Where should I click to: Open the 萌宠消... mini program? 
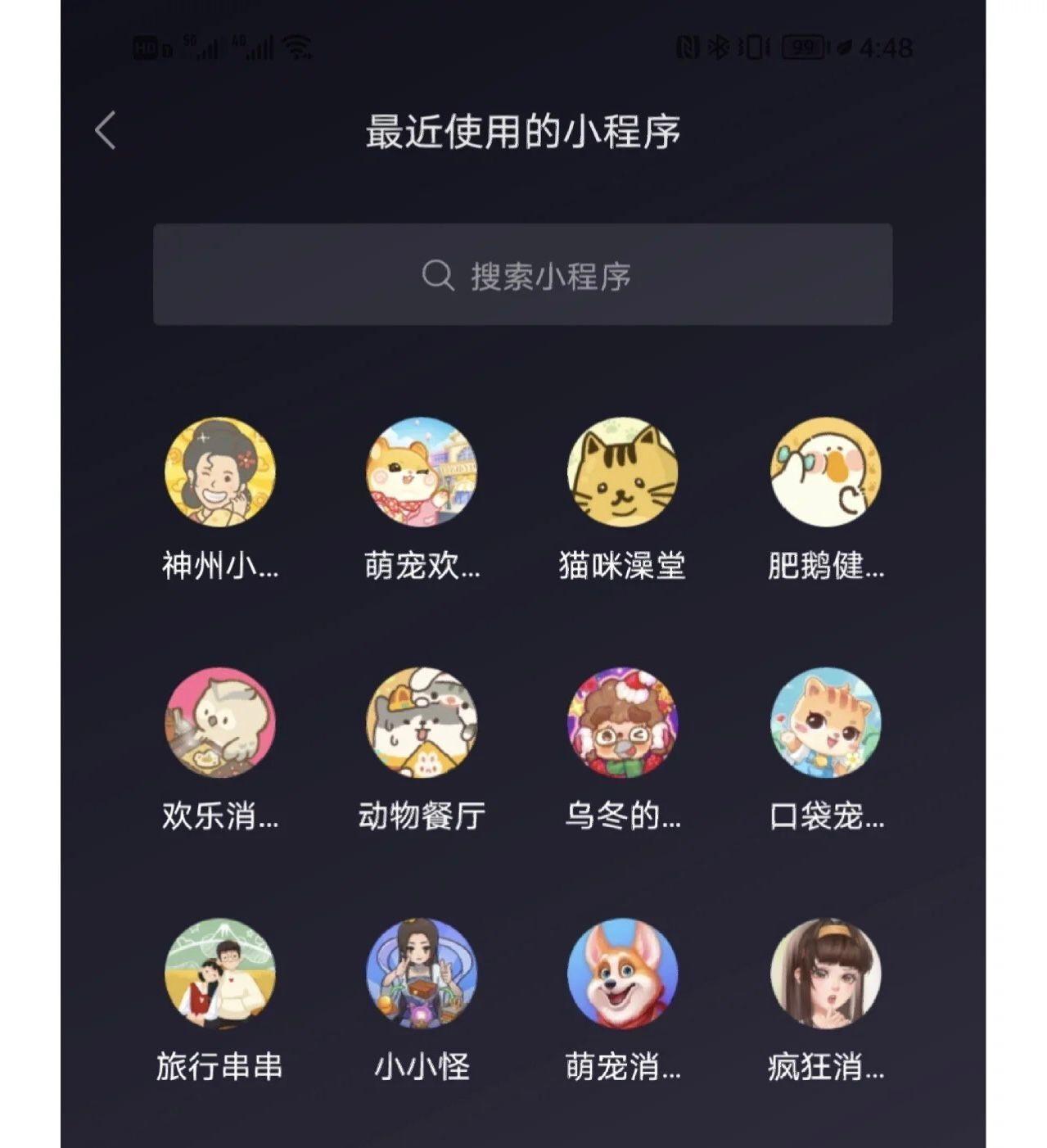point(622,973)
